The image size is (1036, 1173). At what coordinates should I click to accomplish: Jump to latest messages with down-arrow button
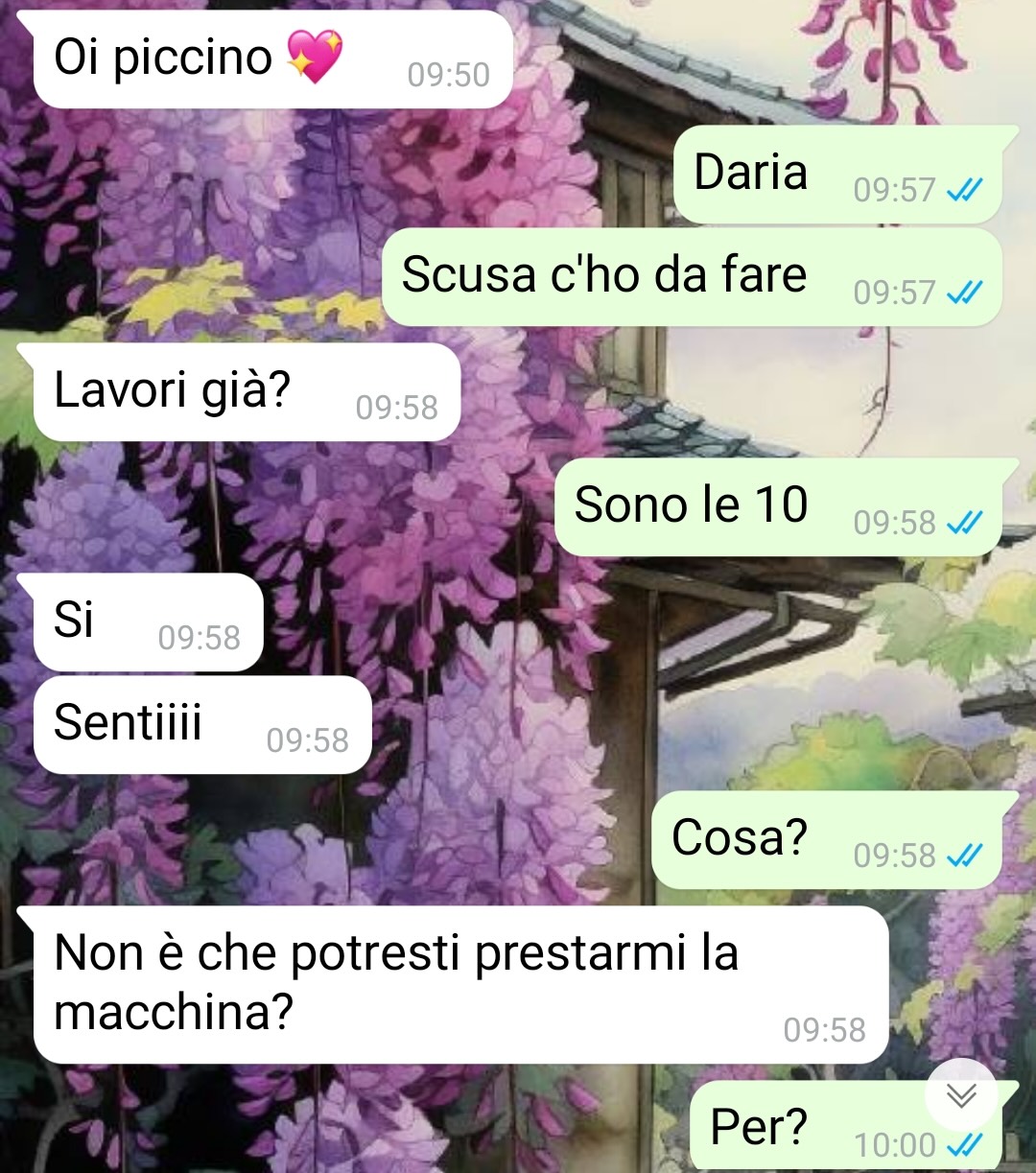click(961, 1094)
